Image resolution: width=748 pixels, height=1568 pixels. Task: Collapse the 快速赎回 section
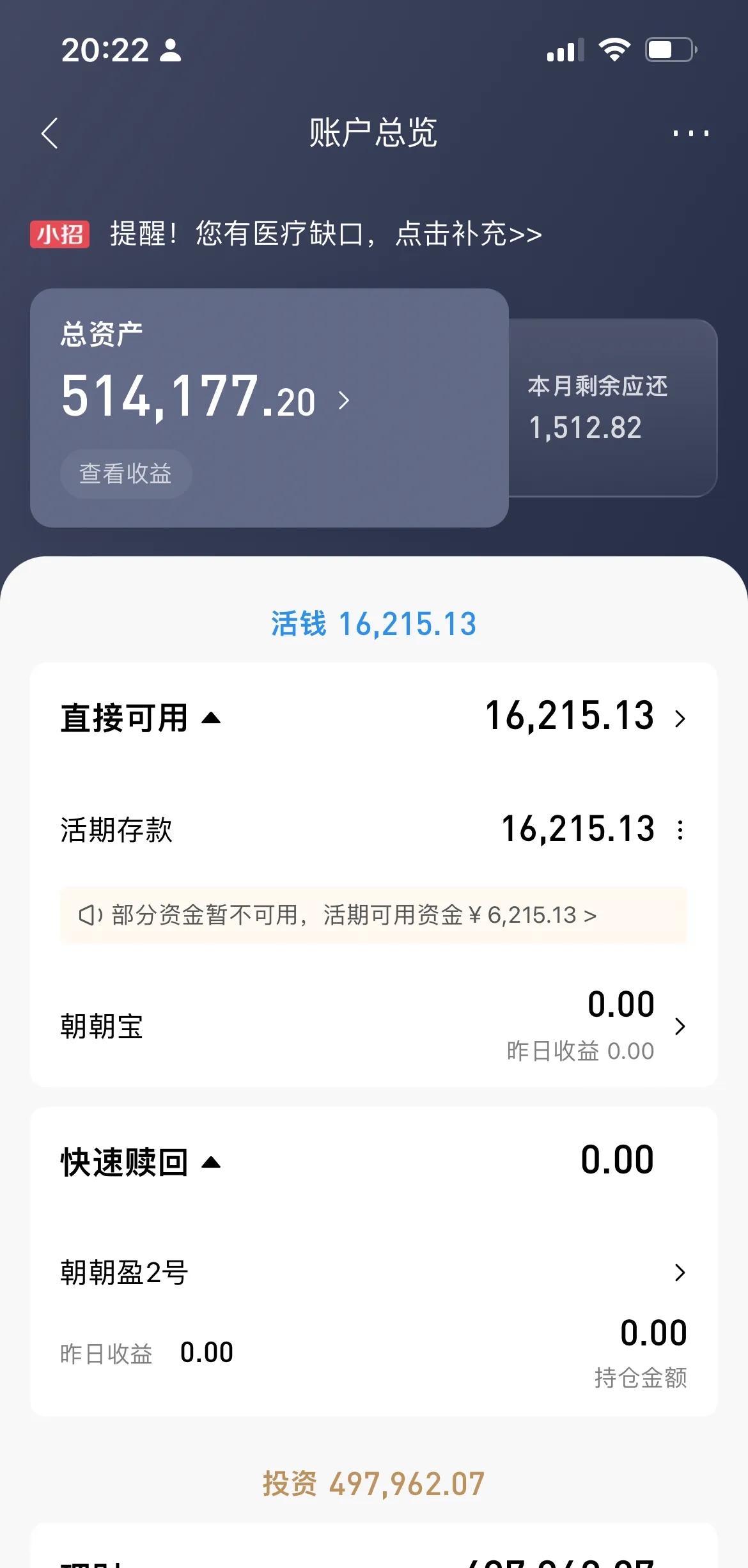(211, 1162)
